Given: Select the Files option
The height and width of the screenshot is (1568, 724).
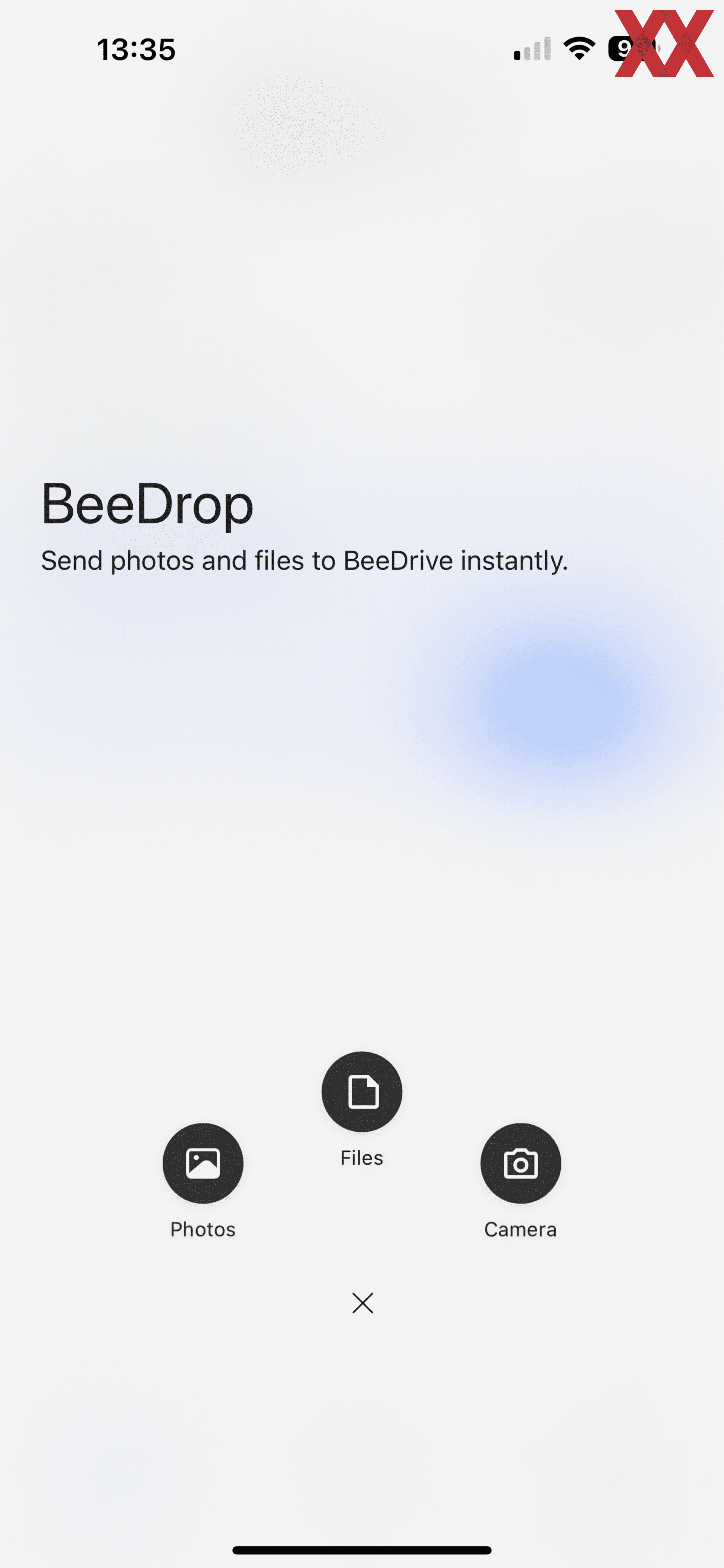Looking at the screenshot, I should (x=362, y=1091).
